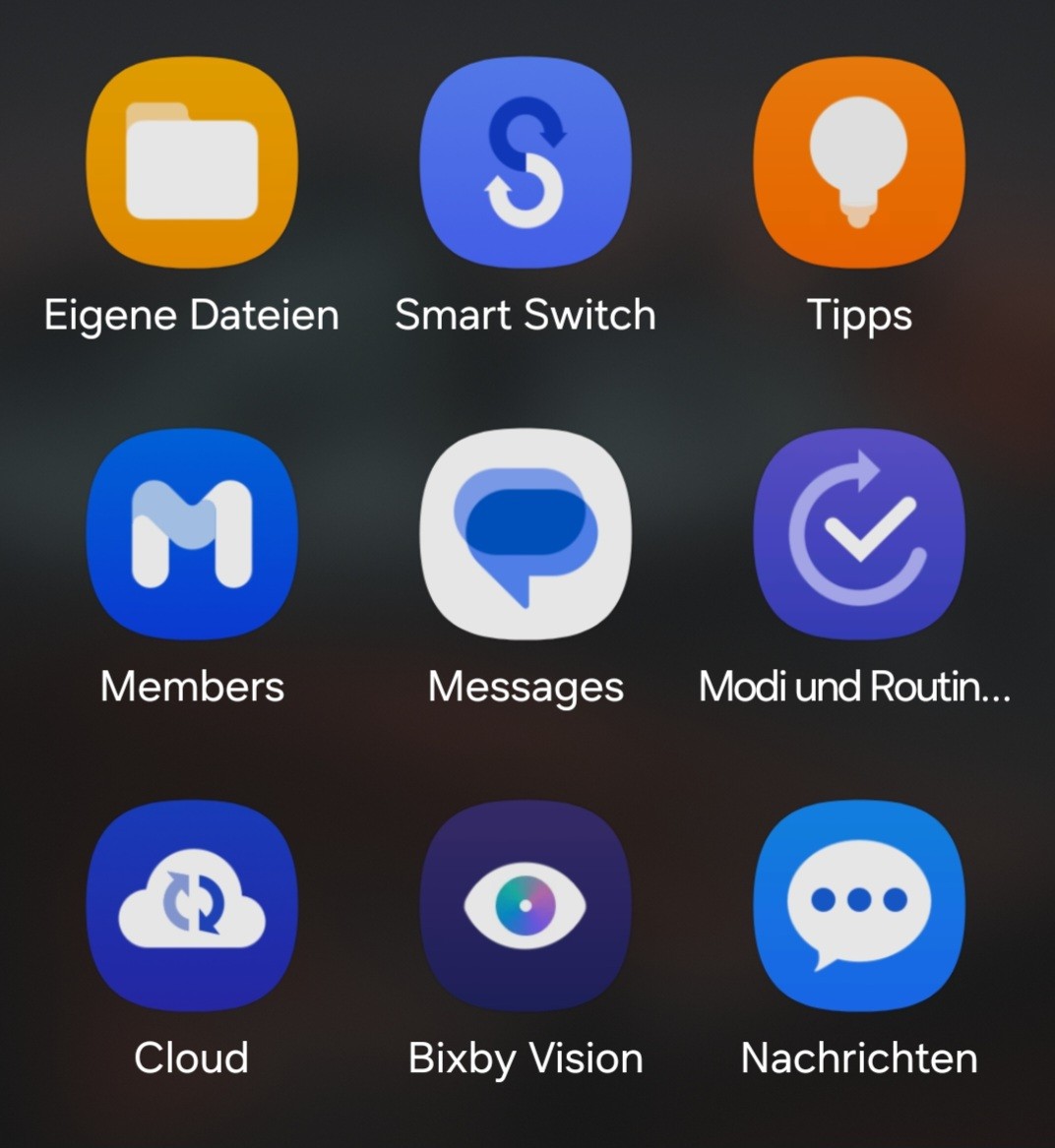
Task: Open Modi und Routinen
Action: point(859,535)
